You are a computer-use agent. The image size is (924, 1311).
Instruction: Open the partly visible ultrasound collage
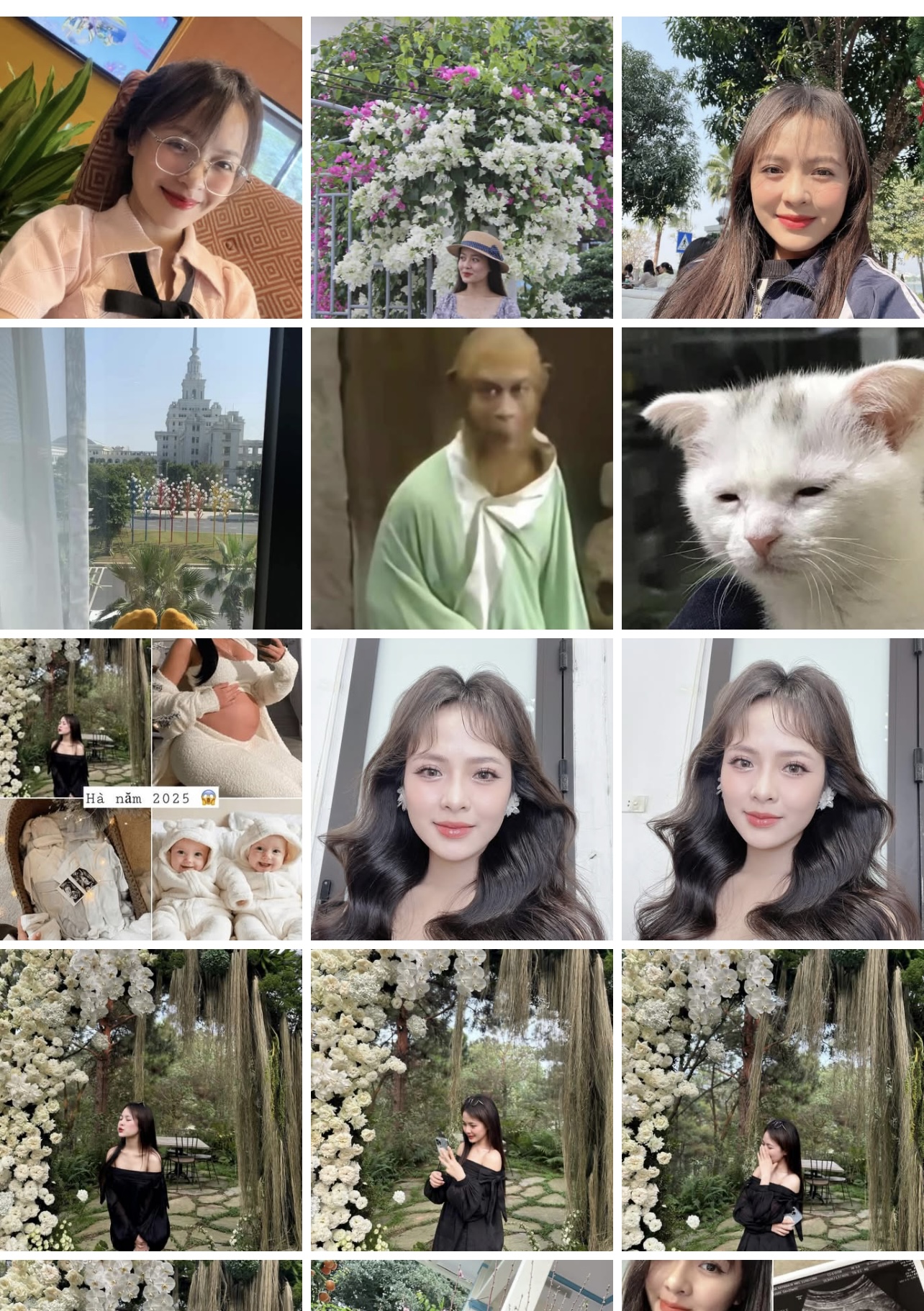coord(772,1285)
